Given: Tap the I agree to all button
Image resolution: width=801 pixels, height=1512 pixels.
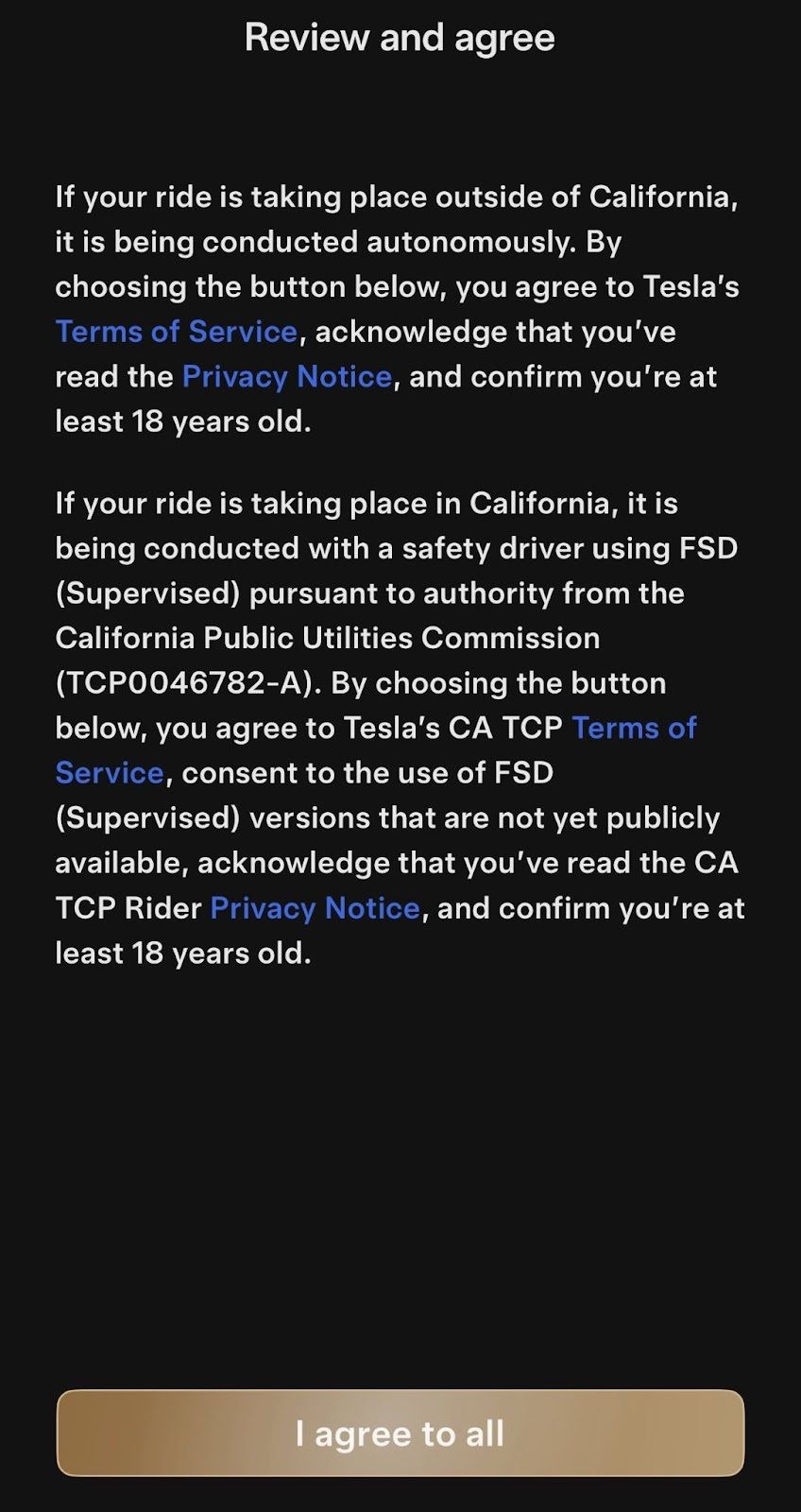Looking at the screenshot, I should click(x=400, y=1433).
